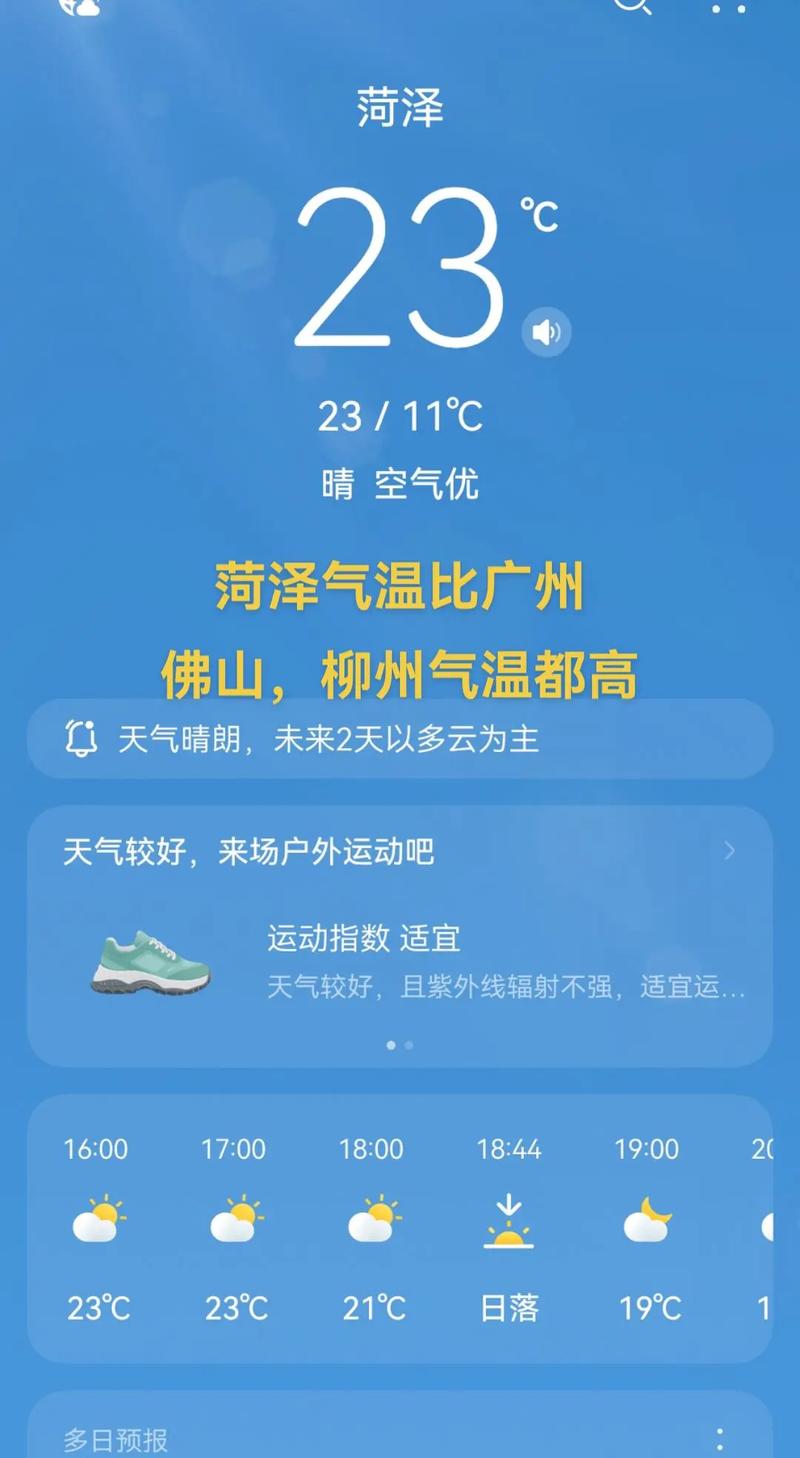Tap the city name 菏泽
The image size is (800, 1458).
tap(399, 108)
